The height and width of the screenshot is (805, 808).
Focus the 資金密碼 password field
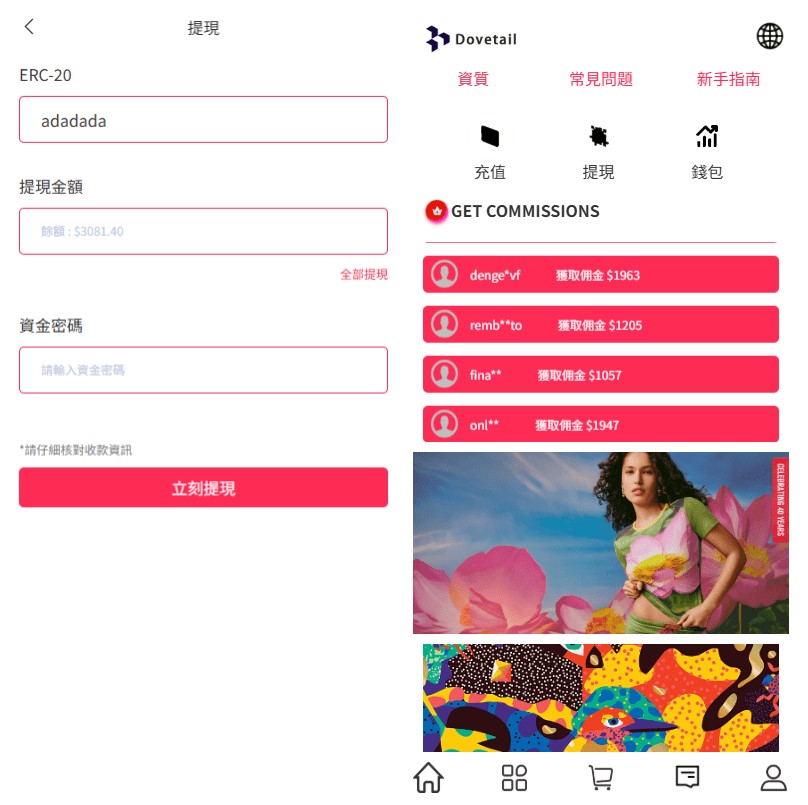pos(203,370)
